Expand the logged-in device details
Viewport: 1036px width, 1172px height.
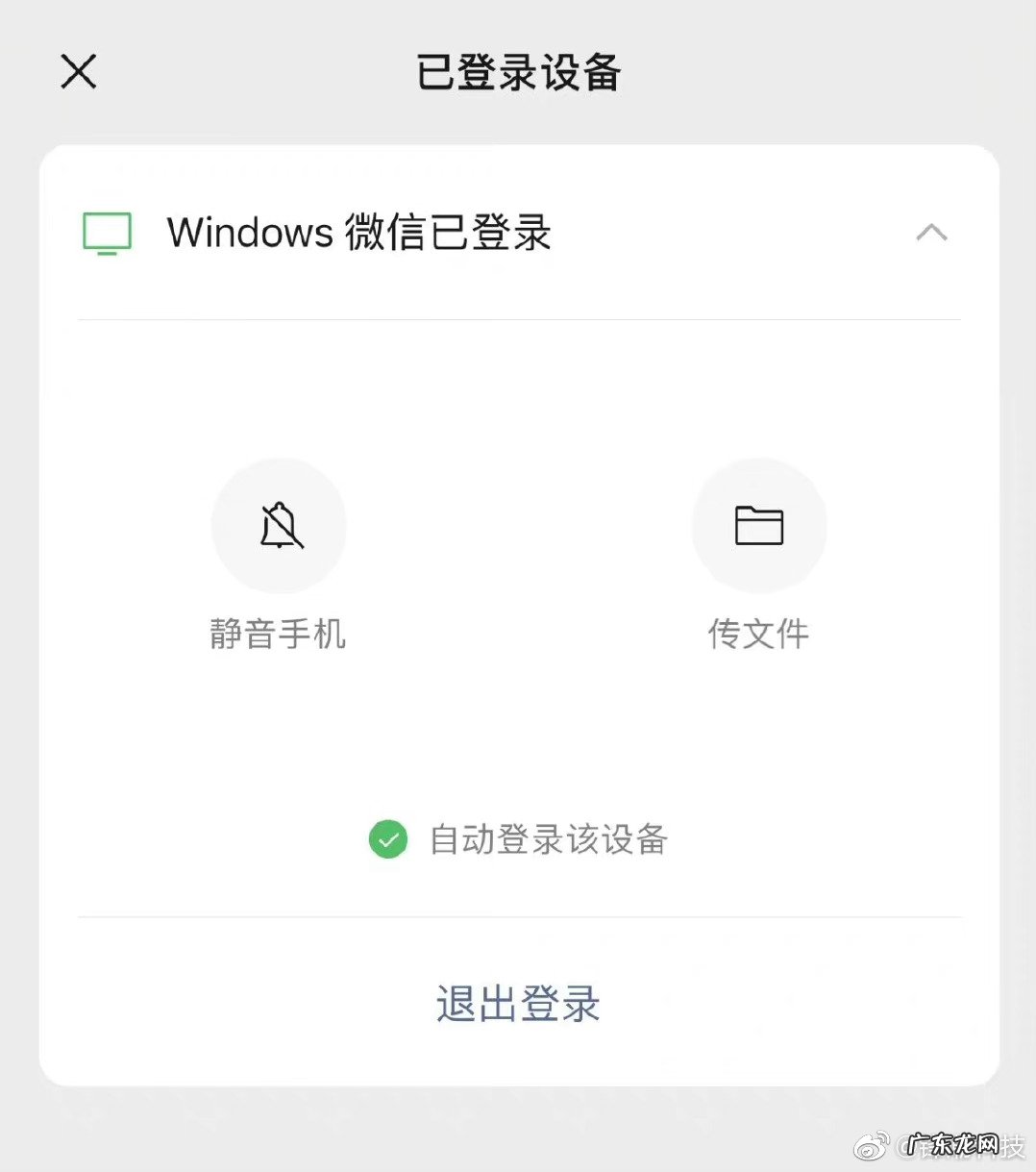[929, 232]
